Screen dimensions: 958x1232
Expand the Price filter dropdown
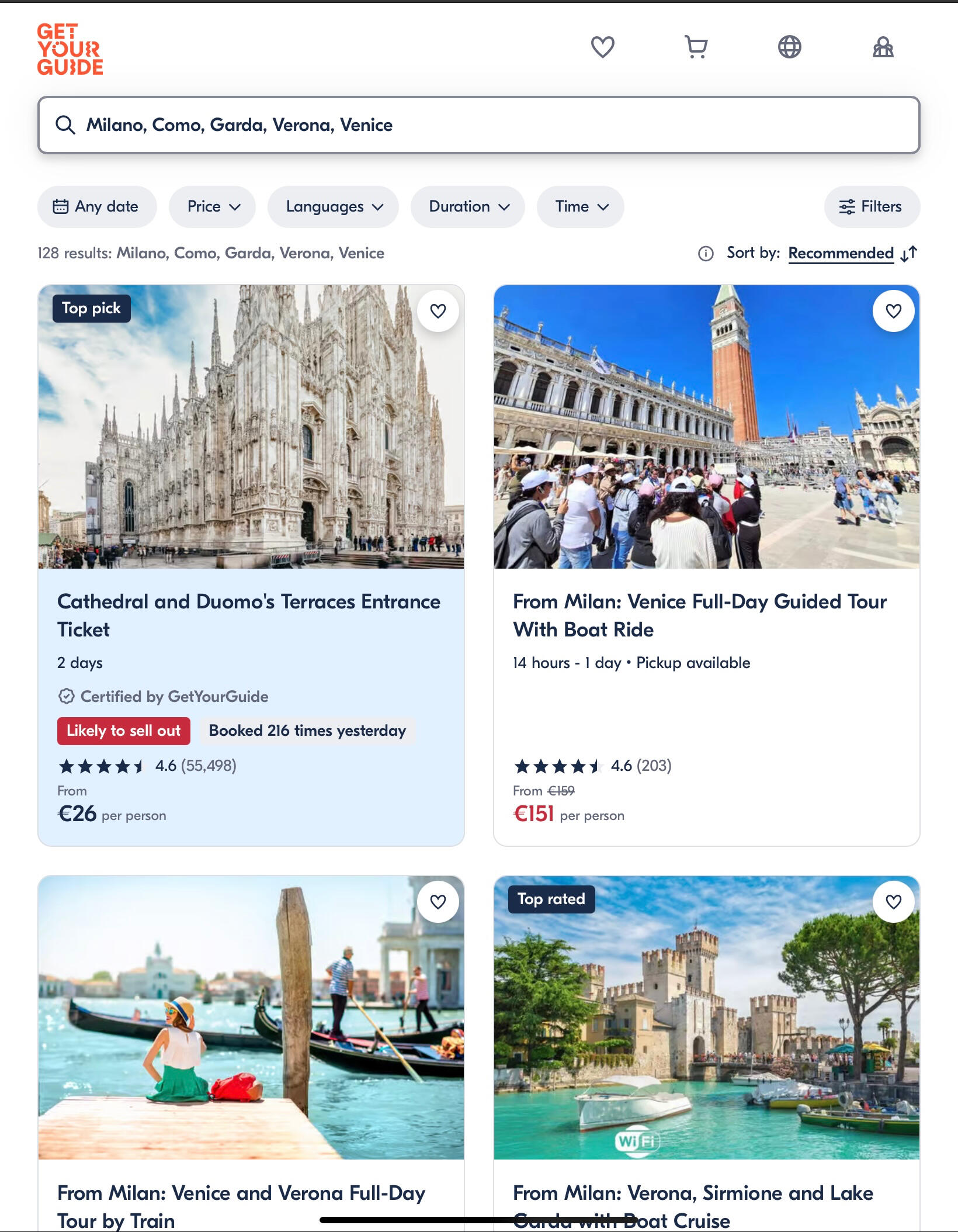(x=213, y=207)
